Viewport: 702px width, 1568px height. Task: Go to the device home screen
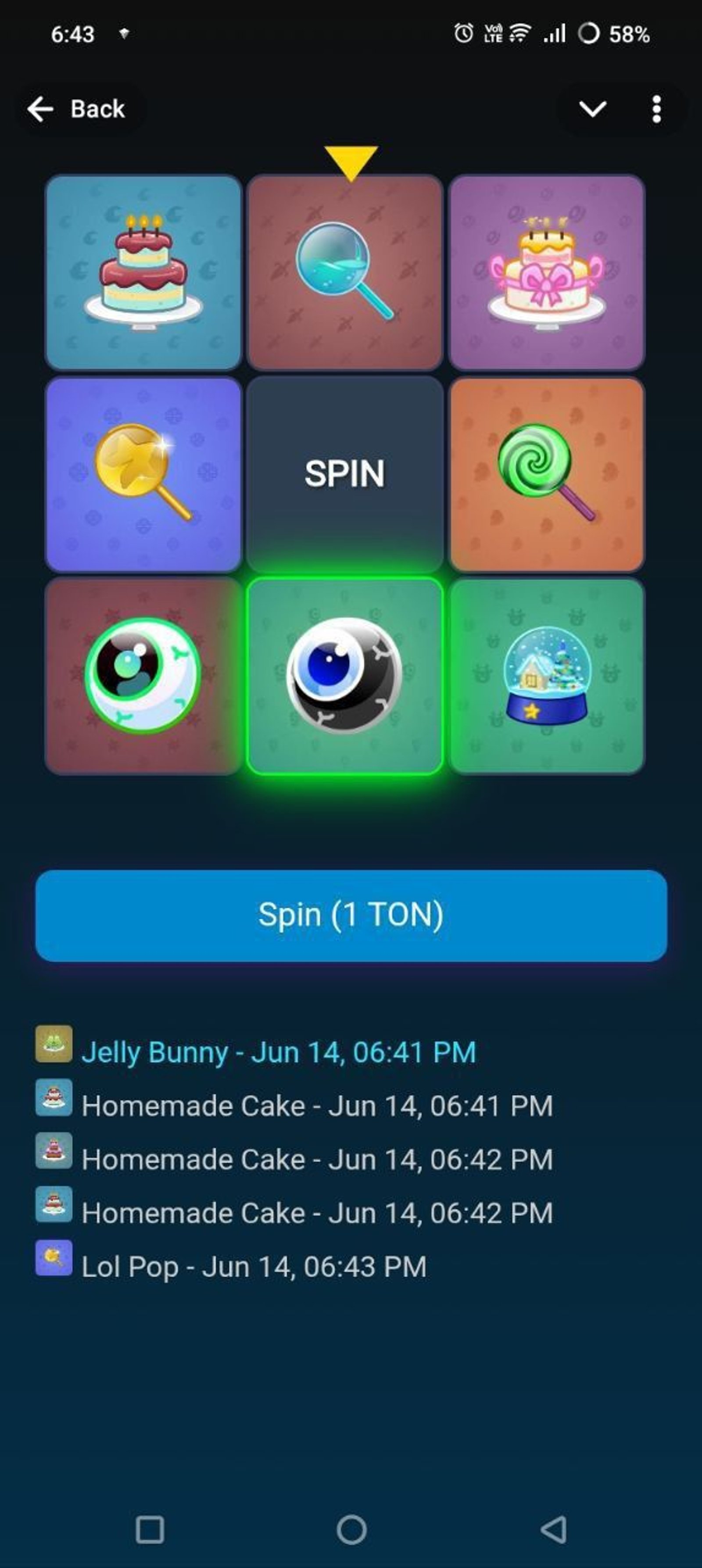coord(351,1529)
